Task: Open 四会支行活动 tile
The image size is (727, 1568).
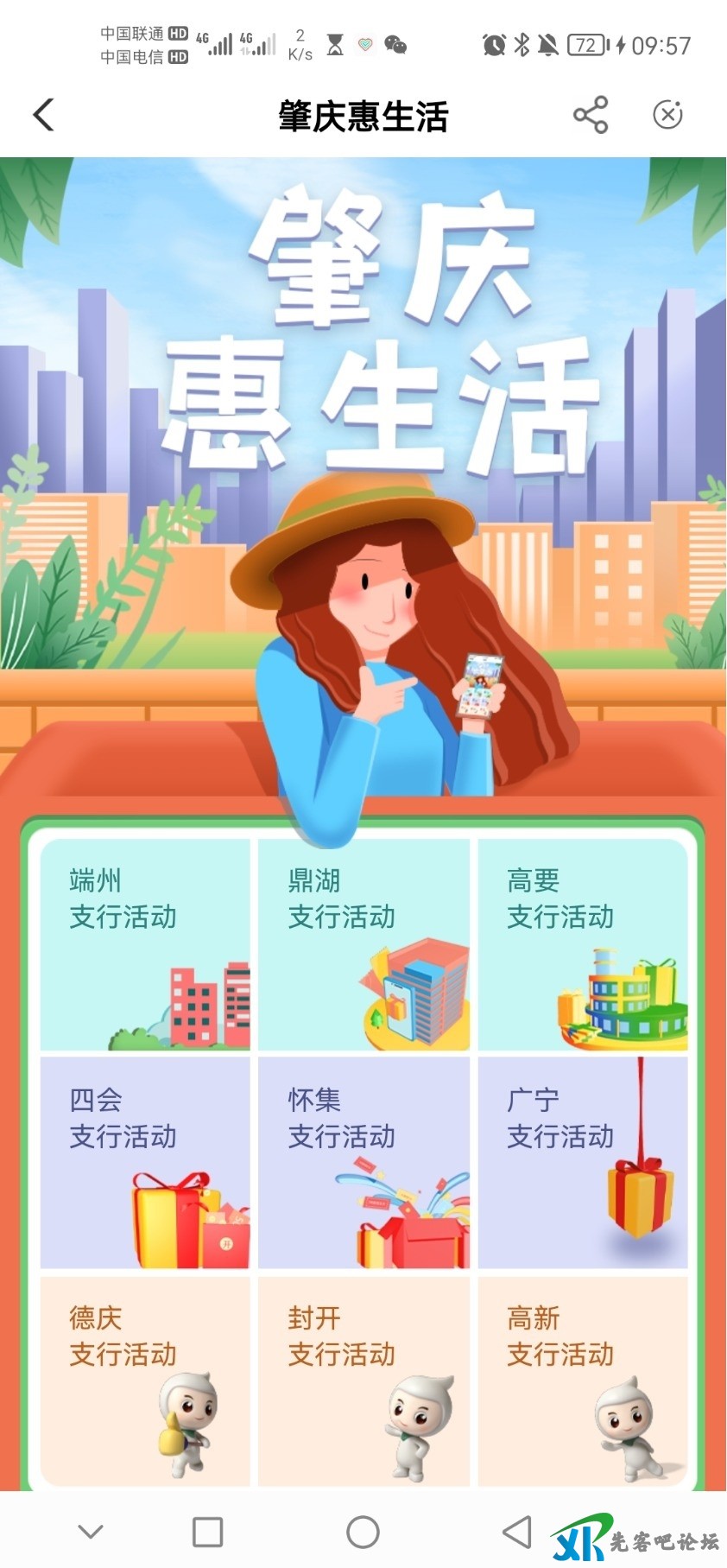Action: pyautogui.click(x=145, y=1163)
